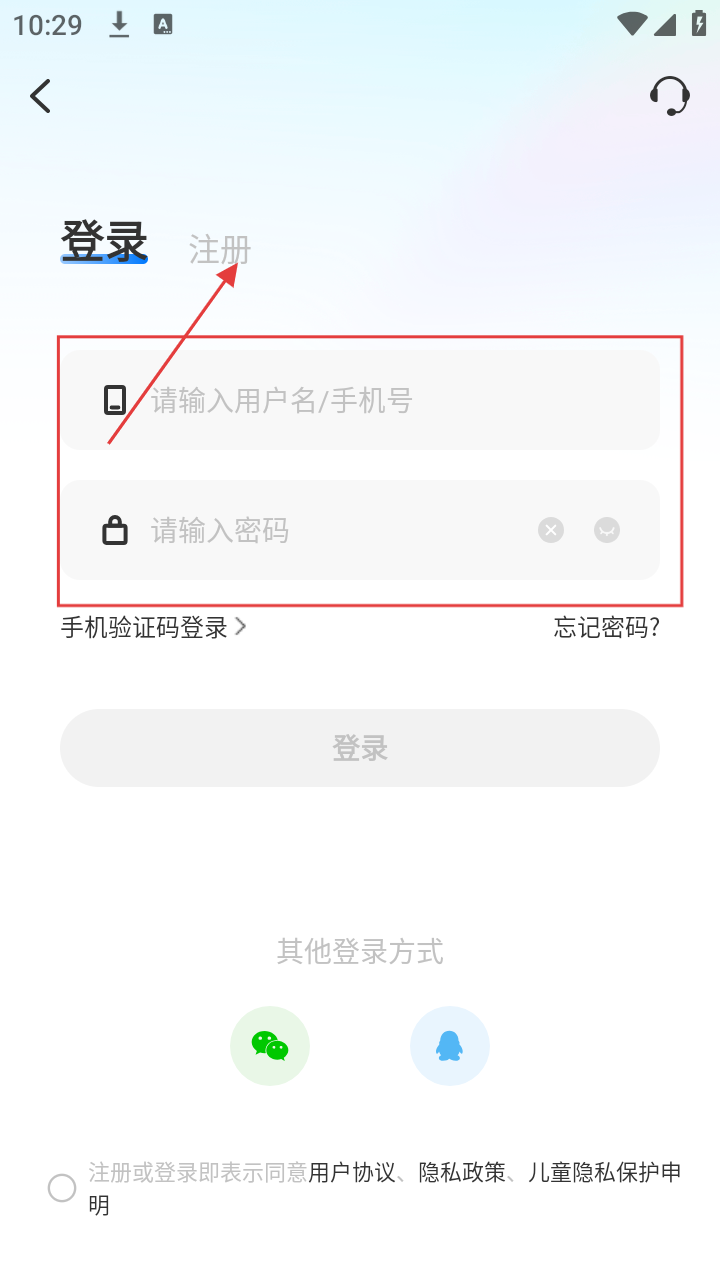720x1280 pixels.
Task: Open the 隐私政策 link
Action: tap(462, 1173)
